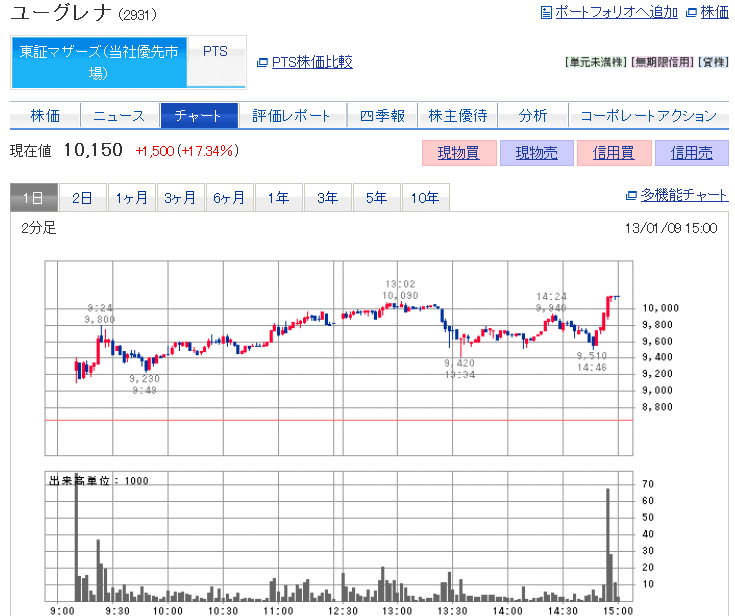Image resolution: width=735 pixels, height=616 pixels.
Task: Open the 評価レポート tab
Action: click(x=292, y=116)
